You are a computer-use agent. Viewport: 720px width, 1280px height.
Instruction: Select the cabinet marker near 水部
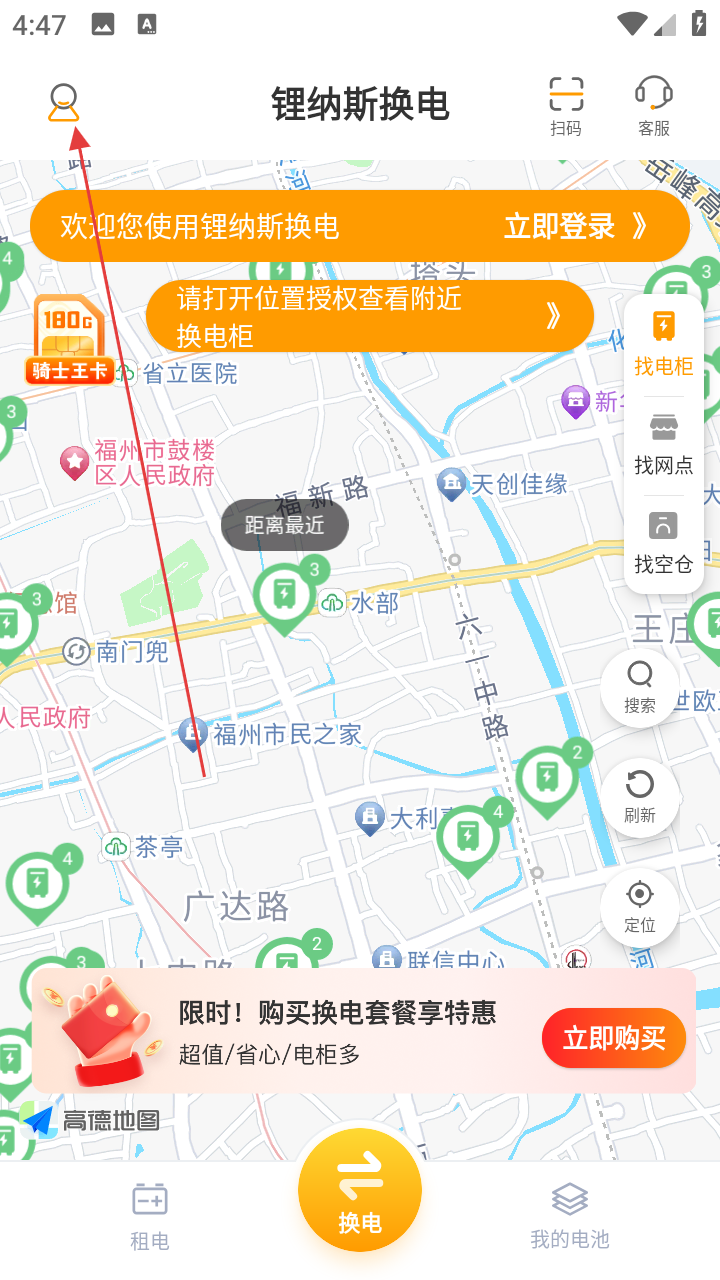[x=286, y=596]
